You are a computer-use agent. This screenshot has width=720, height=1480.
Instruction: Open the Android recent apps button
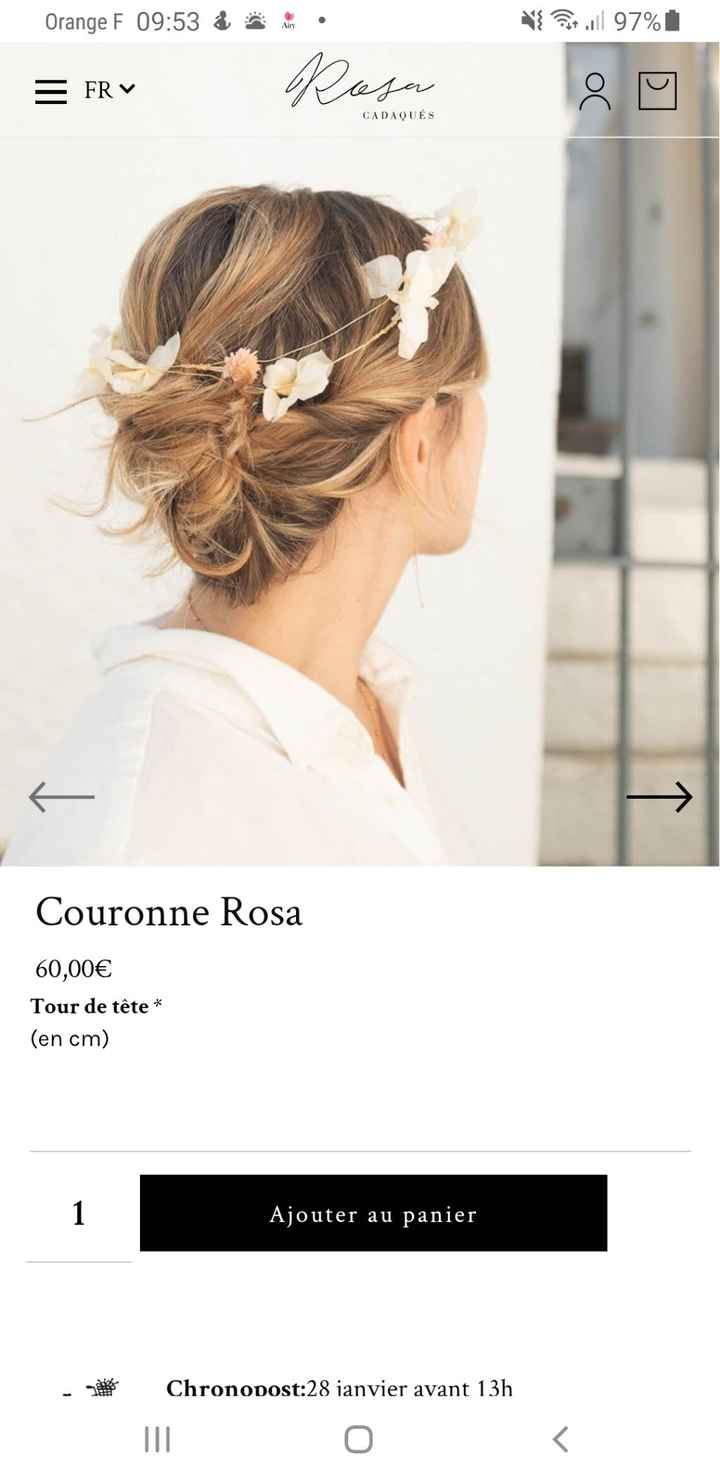click(156, 1441)
